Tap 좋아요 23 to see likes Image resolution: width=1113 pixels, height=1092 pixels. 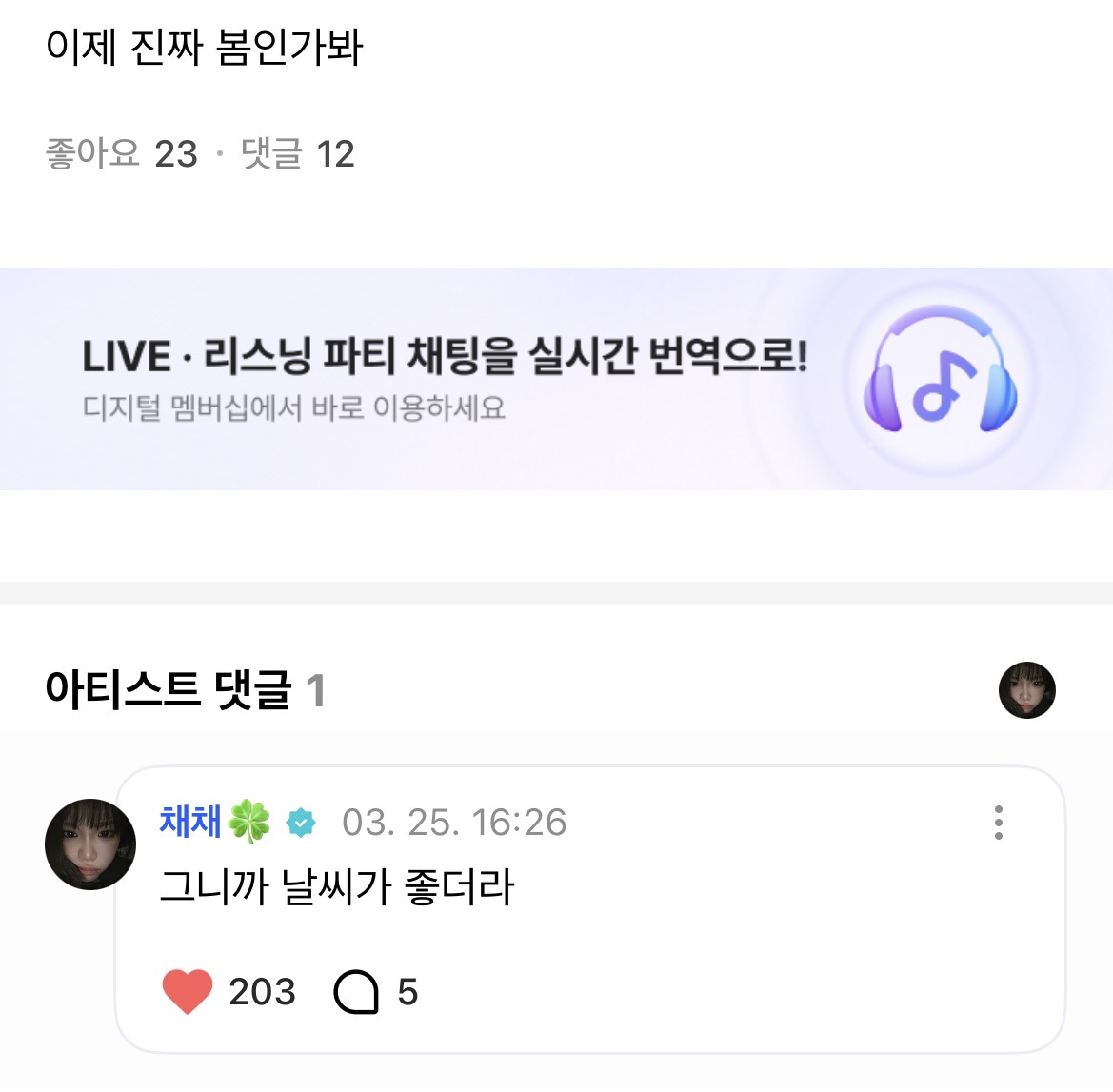(x=122, y=154)
